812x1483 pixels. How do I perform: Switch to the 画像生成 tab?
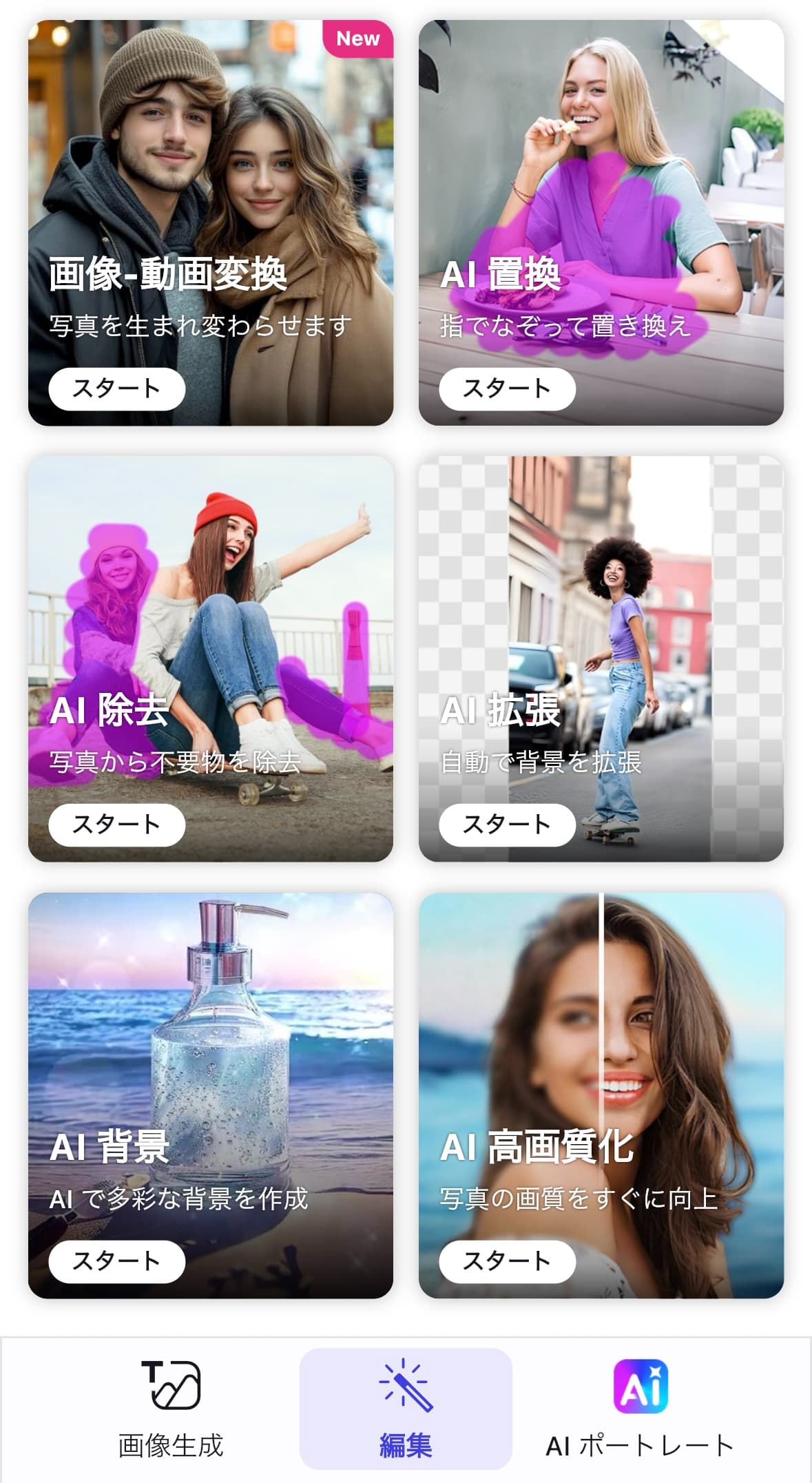tap(171, 1409)
